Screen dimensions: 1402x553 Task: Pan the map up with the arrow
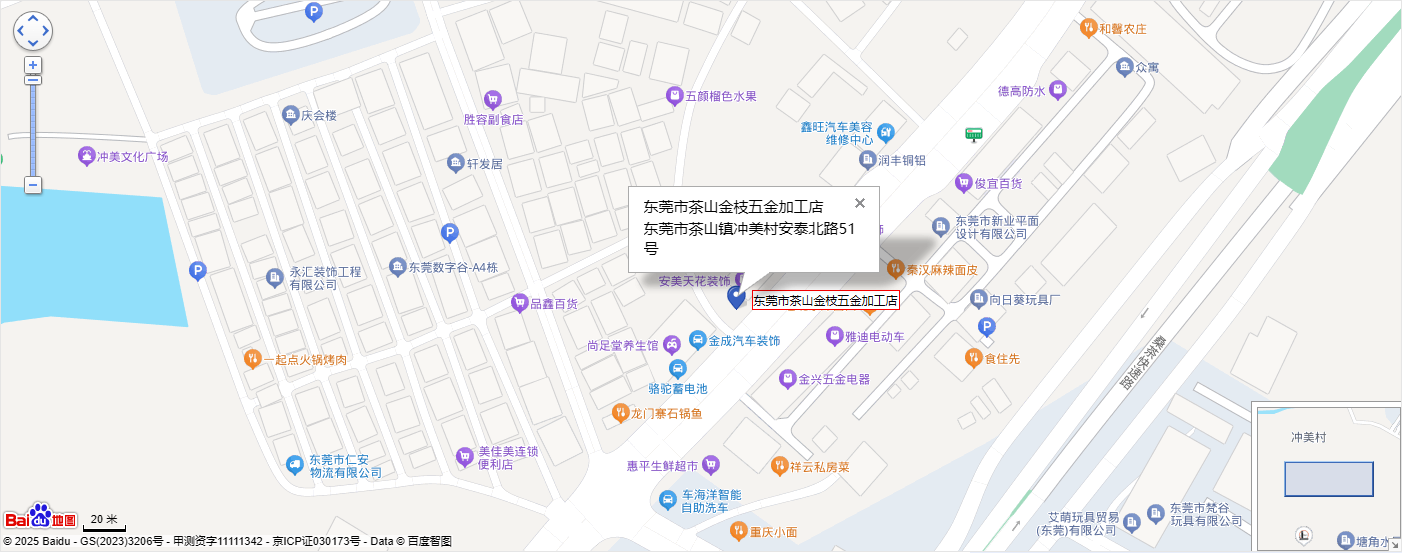(32, 19)
